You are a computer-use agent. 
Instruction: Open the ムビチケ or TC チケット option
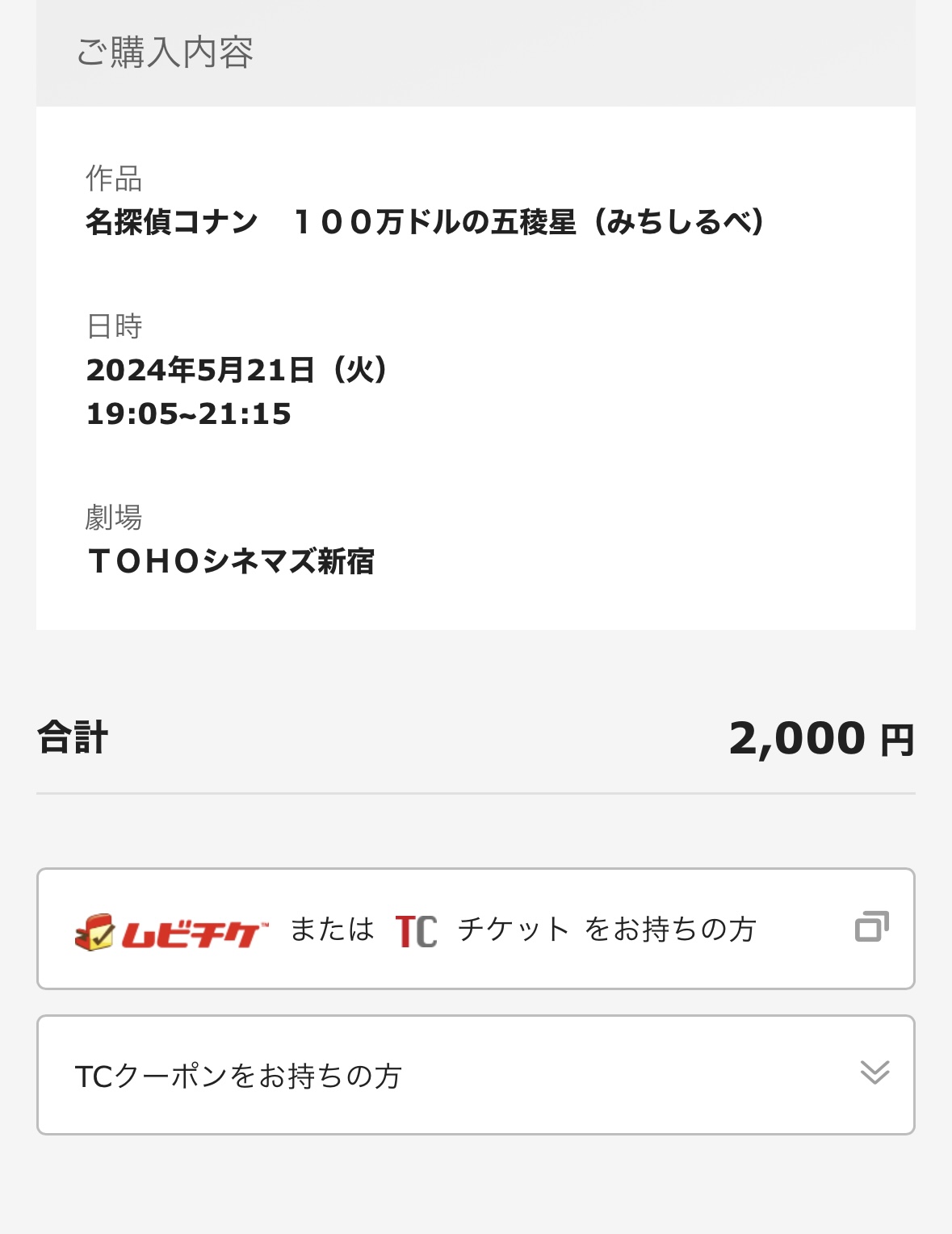(x=475, y=929)
